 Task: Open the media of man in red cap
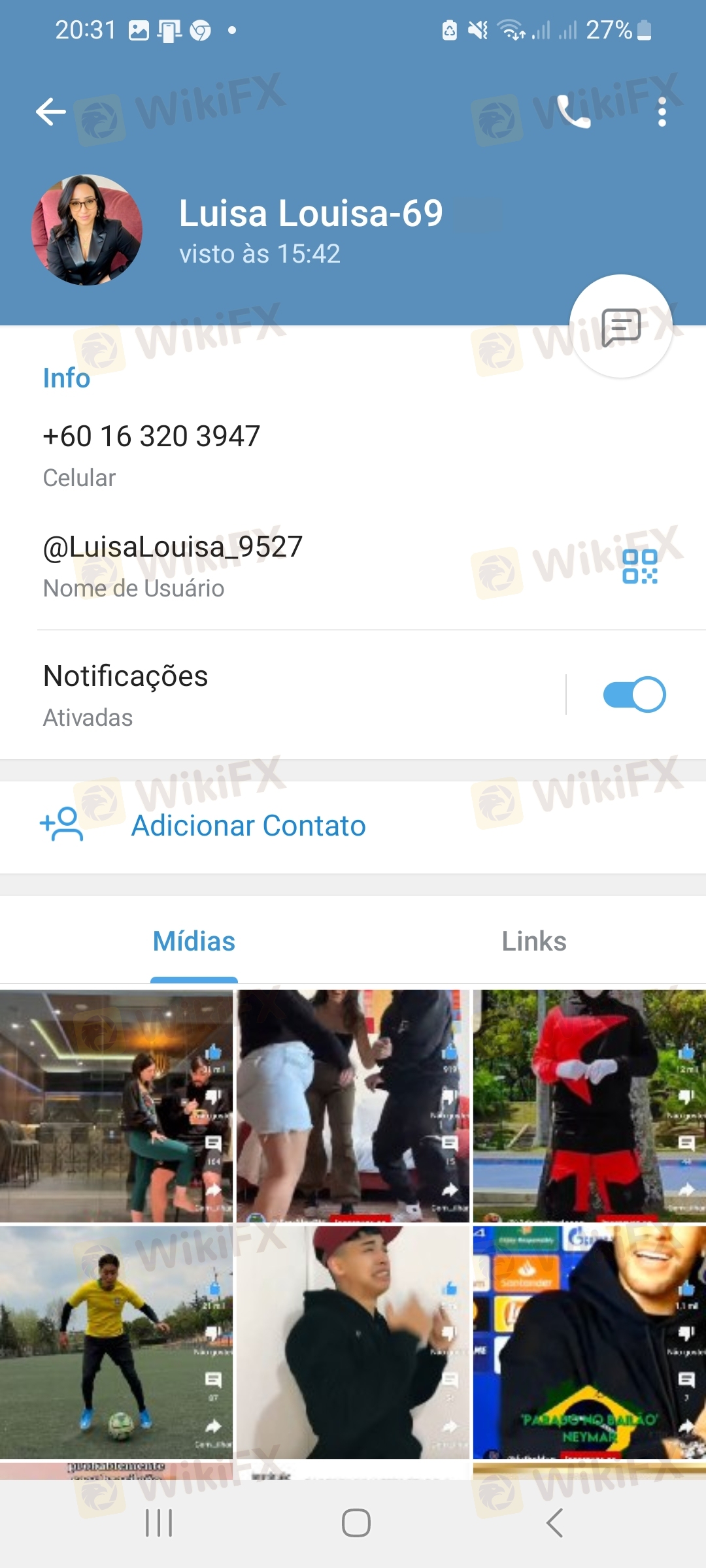coord(353,1342)
